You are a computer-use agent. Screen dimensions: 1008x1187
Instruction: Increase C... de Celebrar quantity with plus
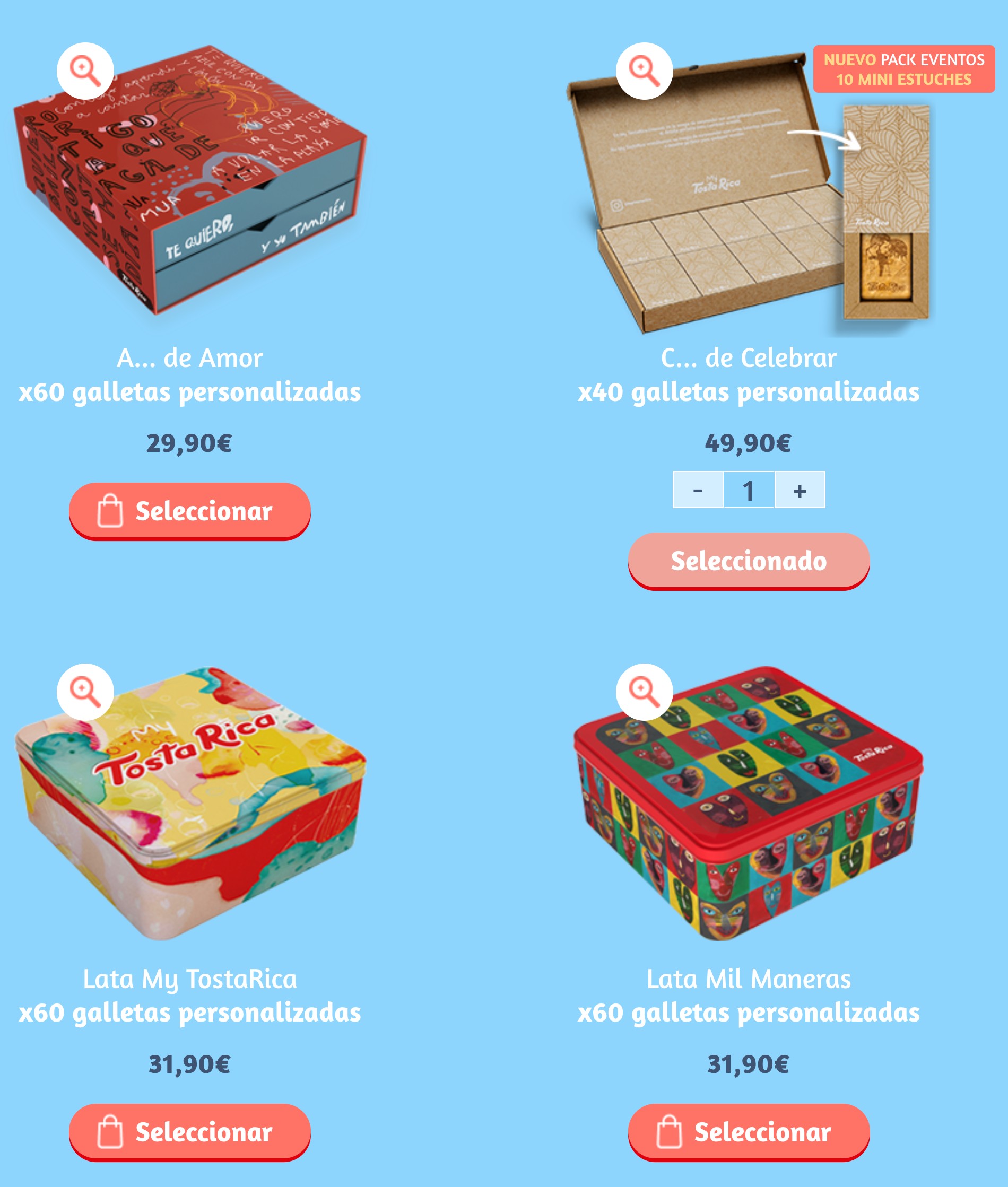pyautogui.click(x=800, y=490)
